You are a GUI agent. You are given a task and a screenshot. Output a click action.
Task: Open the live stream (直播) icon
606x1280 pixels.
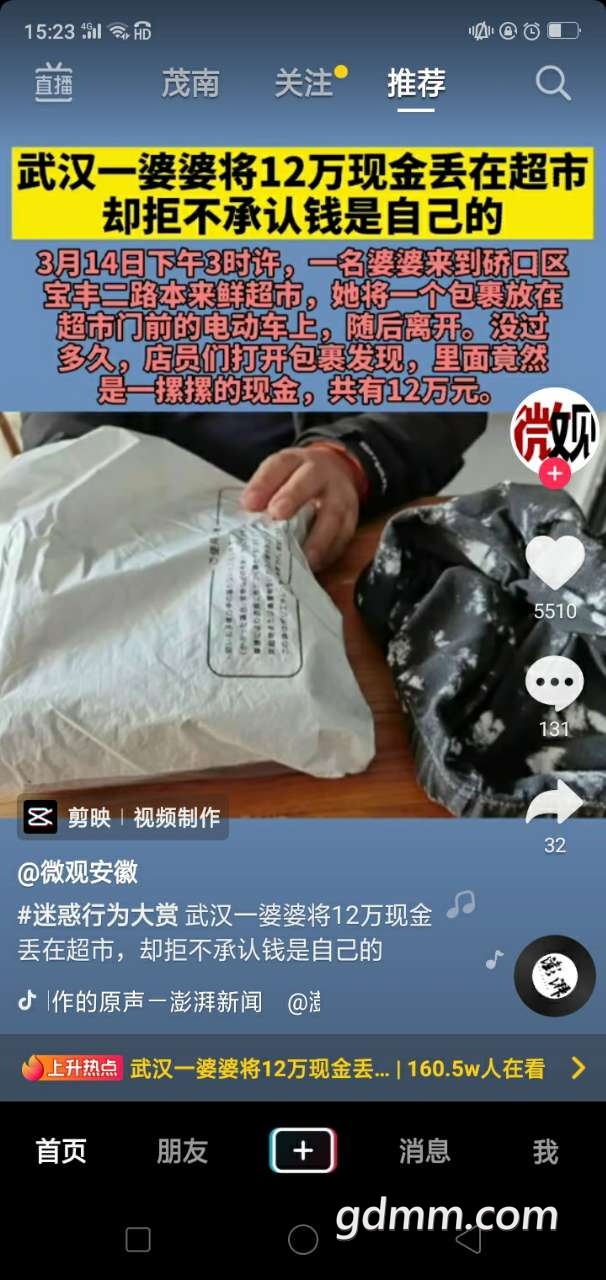pos(54,83)
